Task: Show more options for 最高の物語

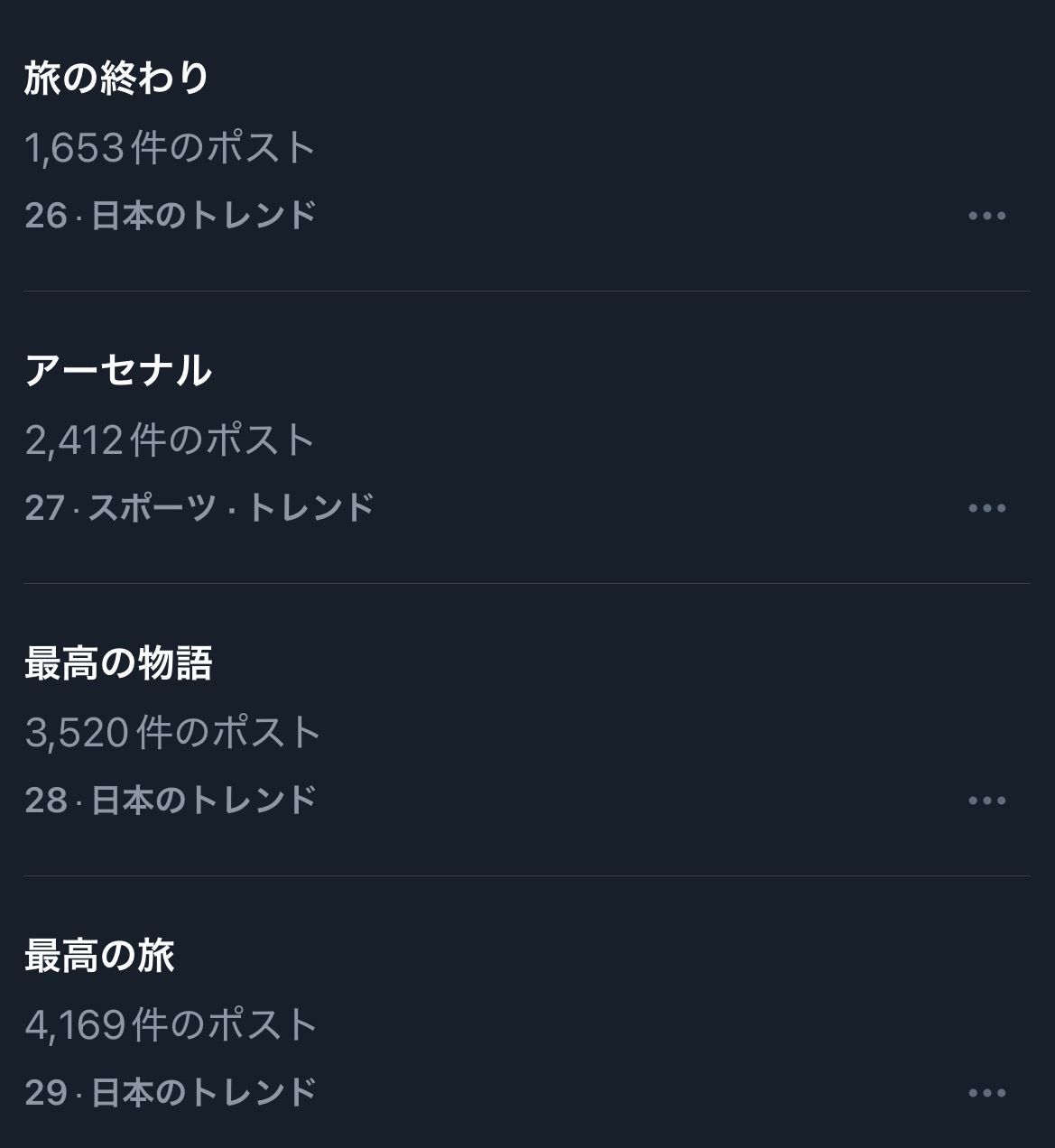Action: point(986,801)
